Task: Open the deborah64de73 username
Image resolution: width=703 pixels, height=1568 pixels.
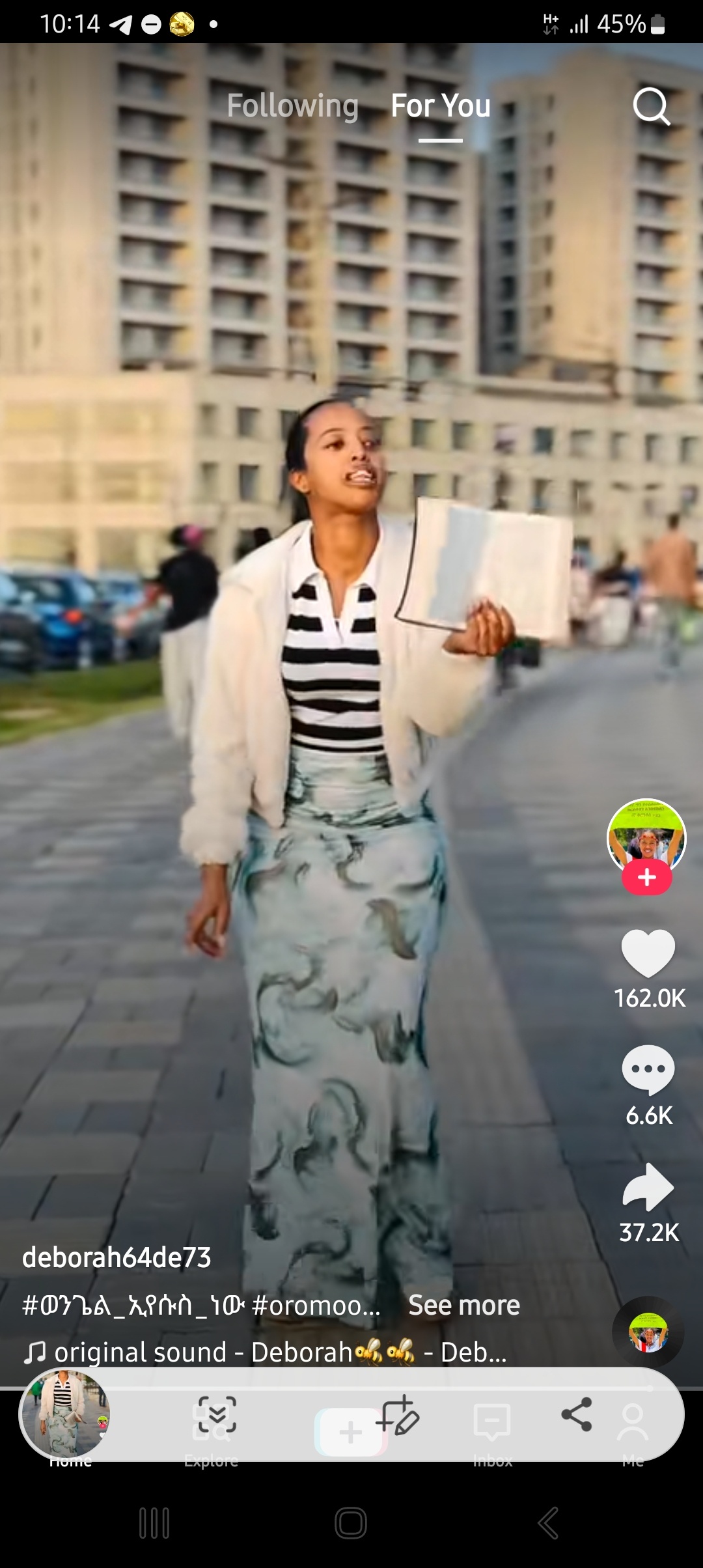Action: point(117,1257)
